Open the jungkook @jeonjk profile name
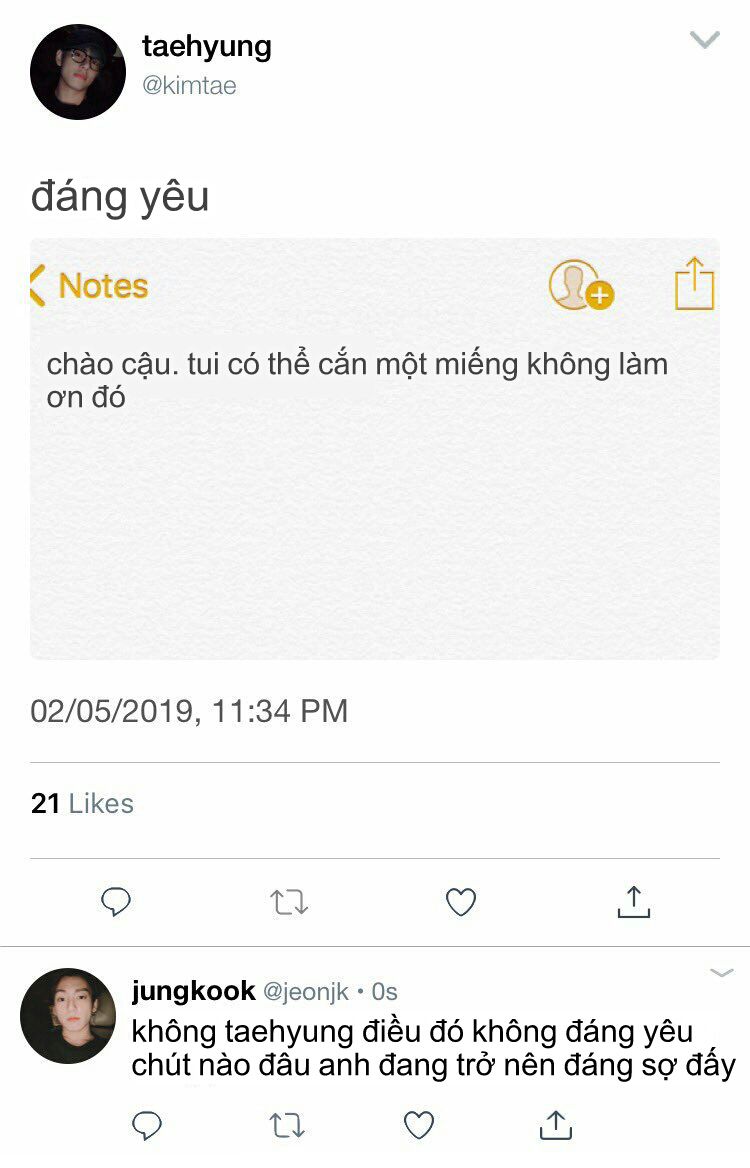 click(193, 991)
